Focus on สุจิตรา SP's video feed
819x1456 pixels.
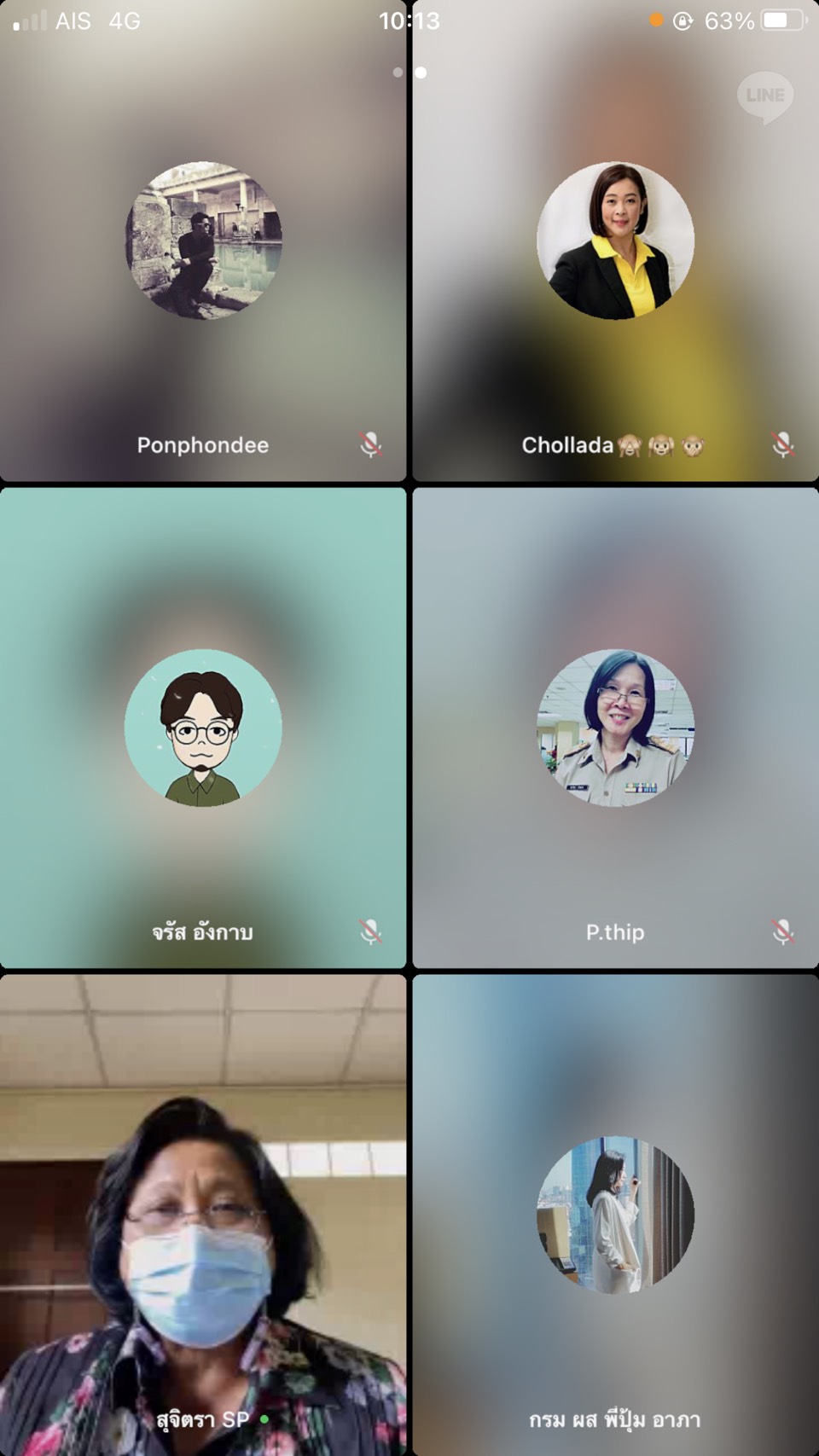click(203, 1215)
